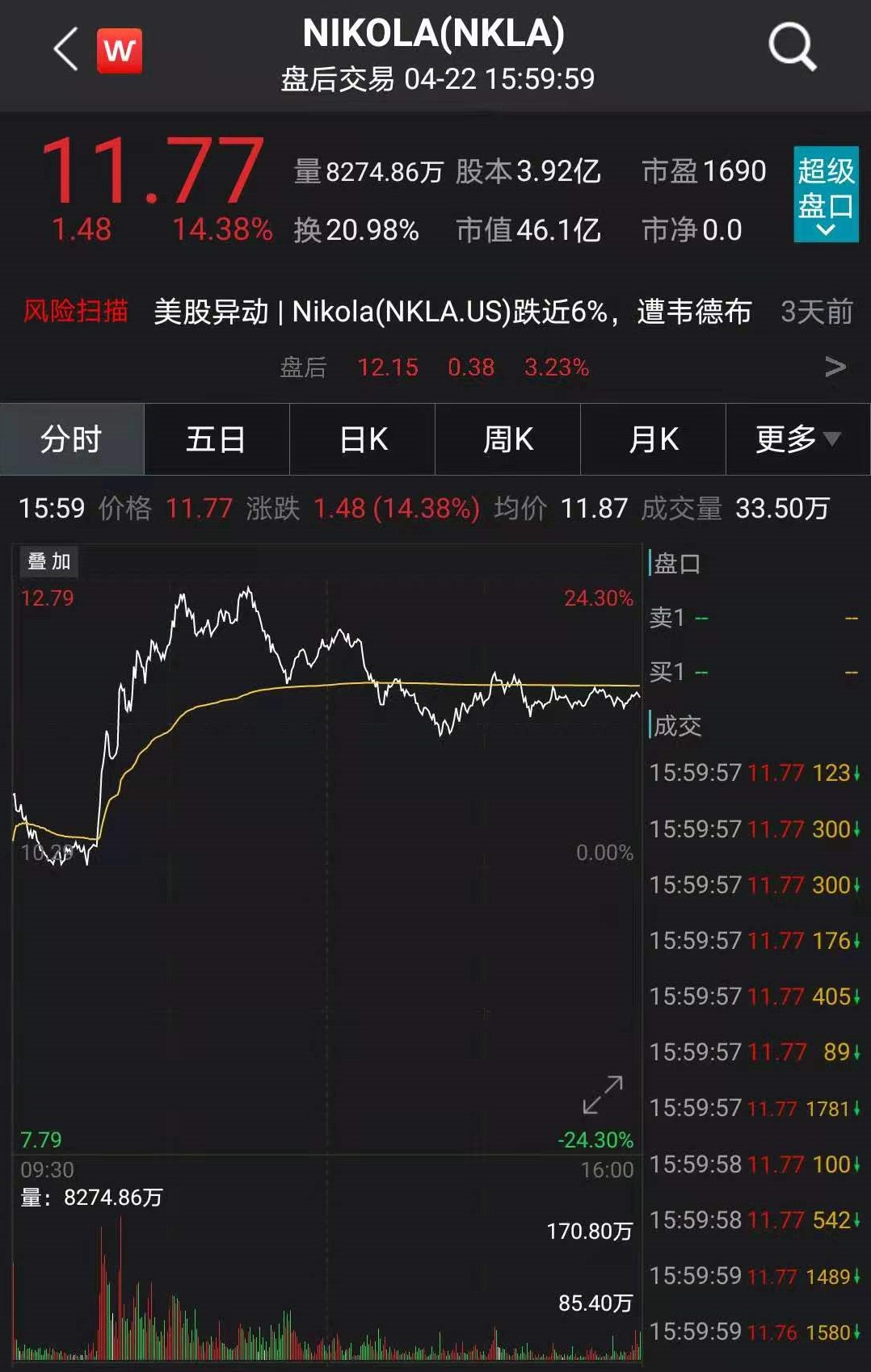Go back using the top-left arrow
The width and height of the screenshot is (871, 1372).
[x=66, y=49]
